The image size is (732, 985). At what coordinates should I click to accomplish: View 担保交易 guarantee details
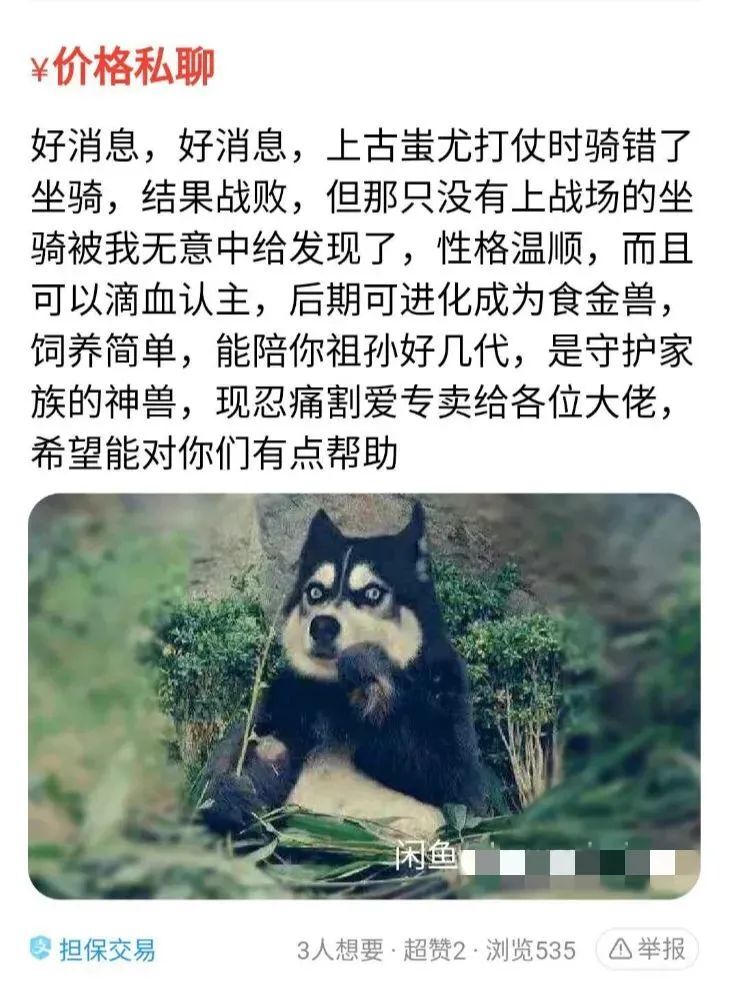(x=93, y=948)
